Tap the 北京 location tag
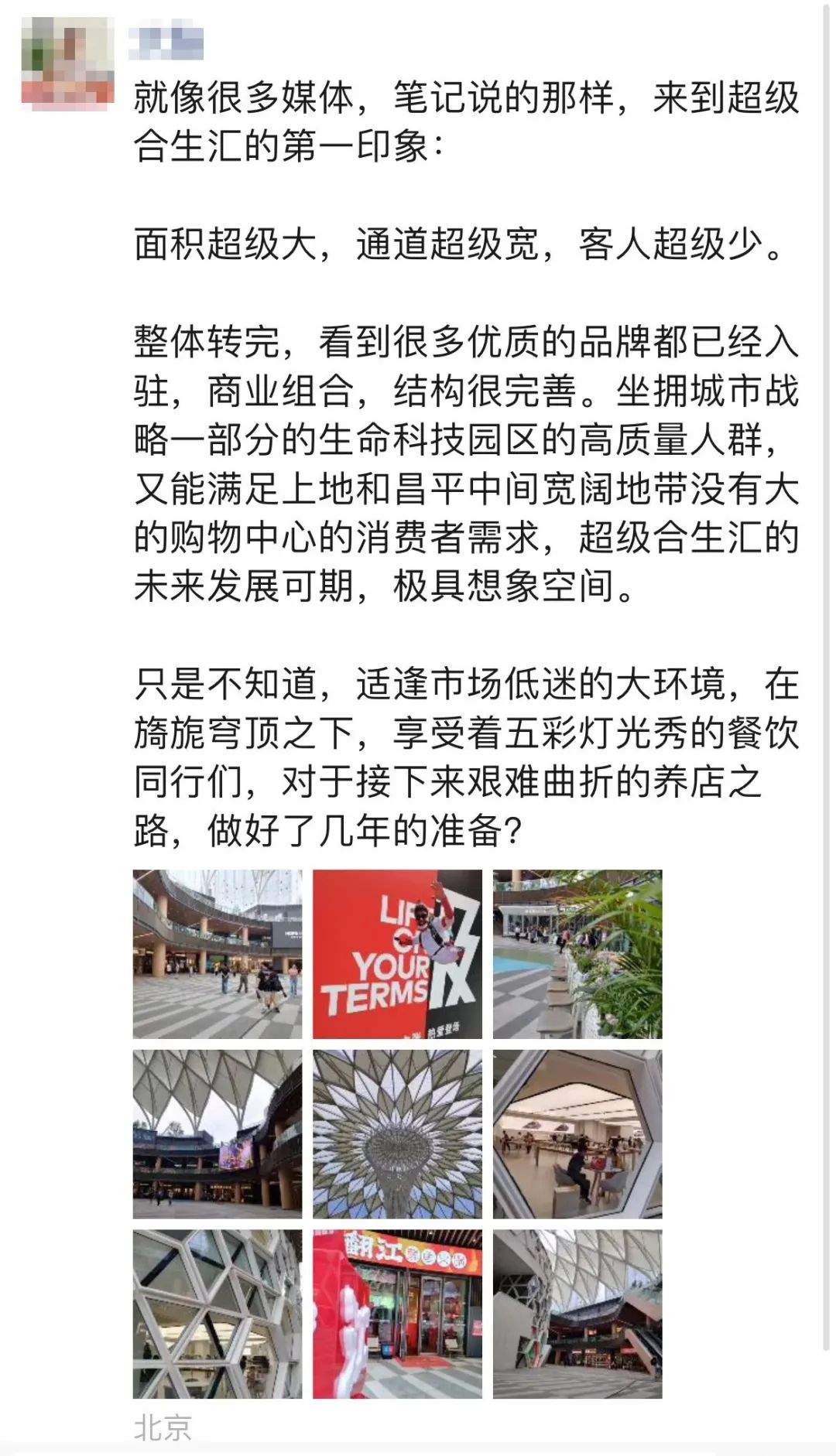The width and height of the screenshot is (836, 1456). [x=163, y=1427]
